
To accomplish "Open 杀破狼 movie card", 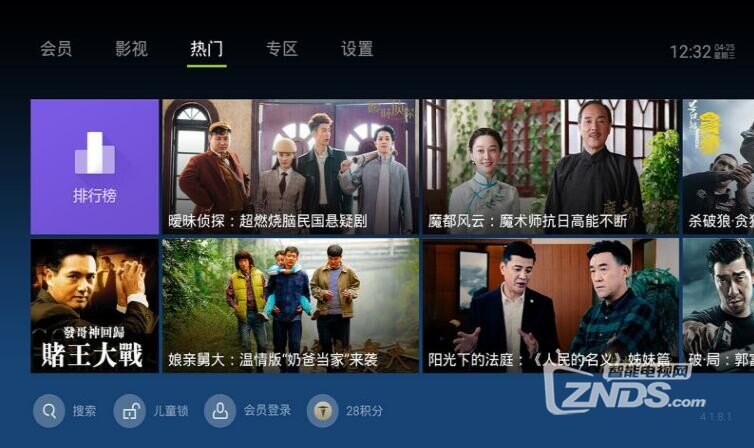I will click(718, 166).
